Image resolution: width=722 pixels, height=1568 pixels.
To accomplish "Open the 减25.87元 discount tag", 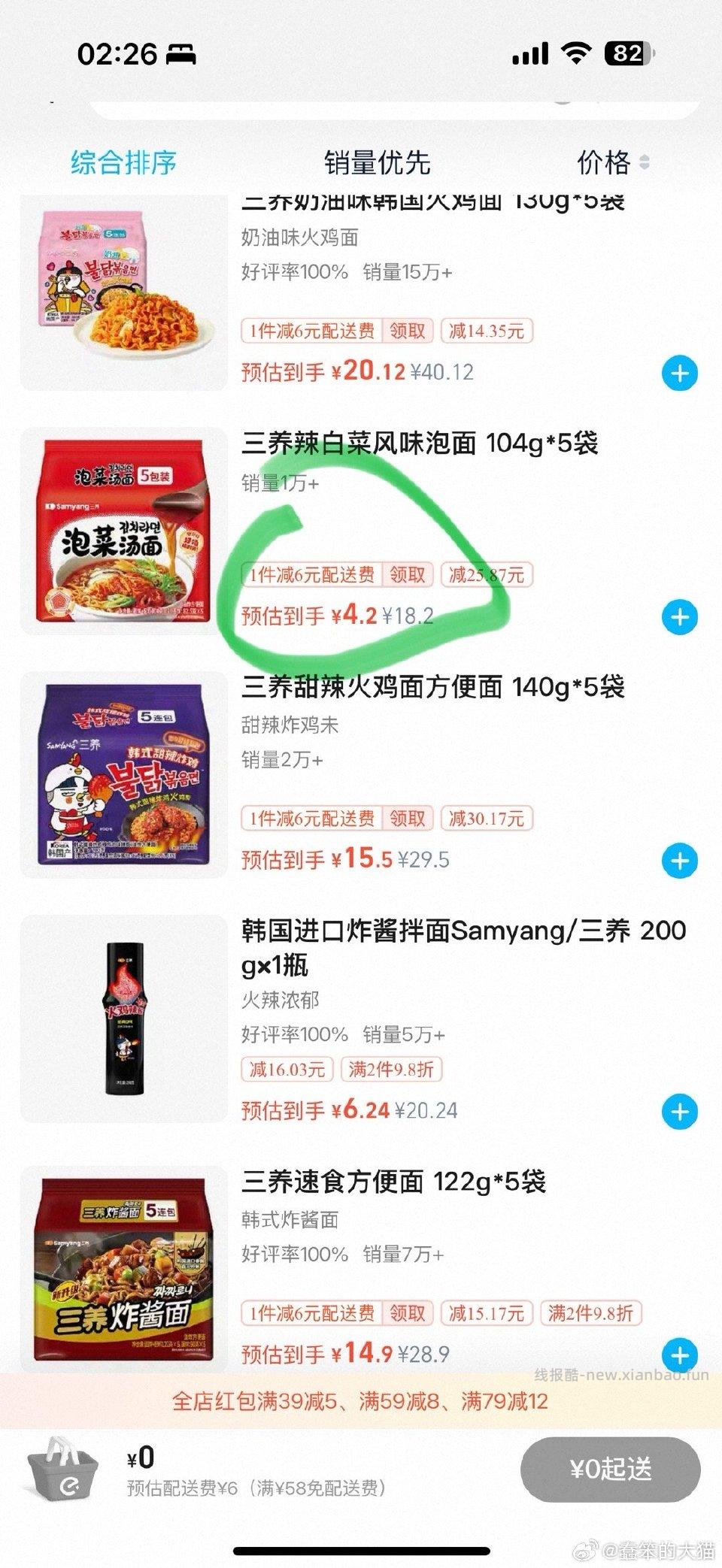I will click(487, 575).
